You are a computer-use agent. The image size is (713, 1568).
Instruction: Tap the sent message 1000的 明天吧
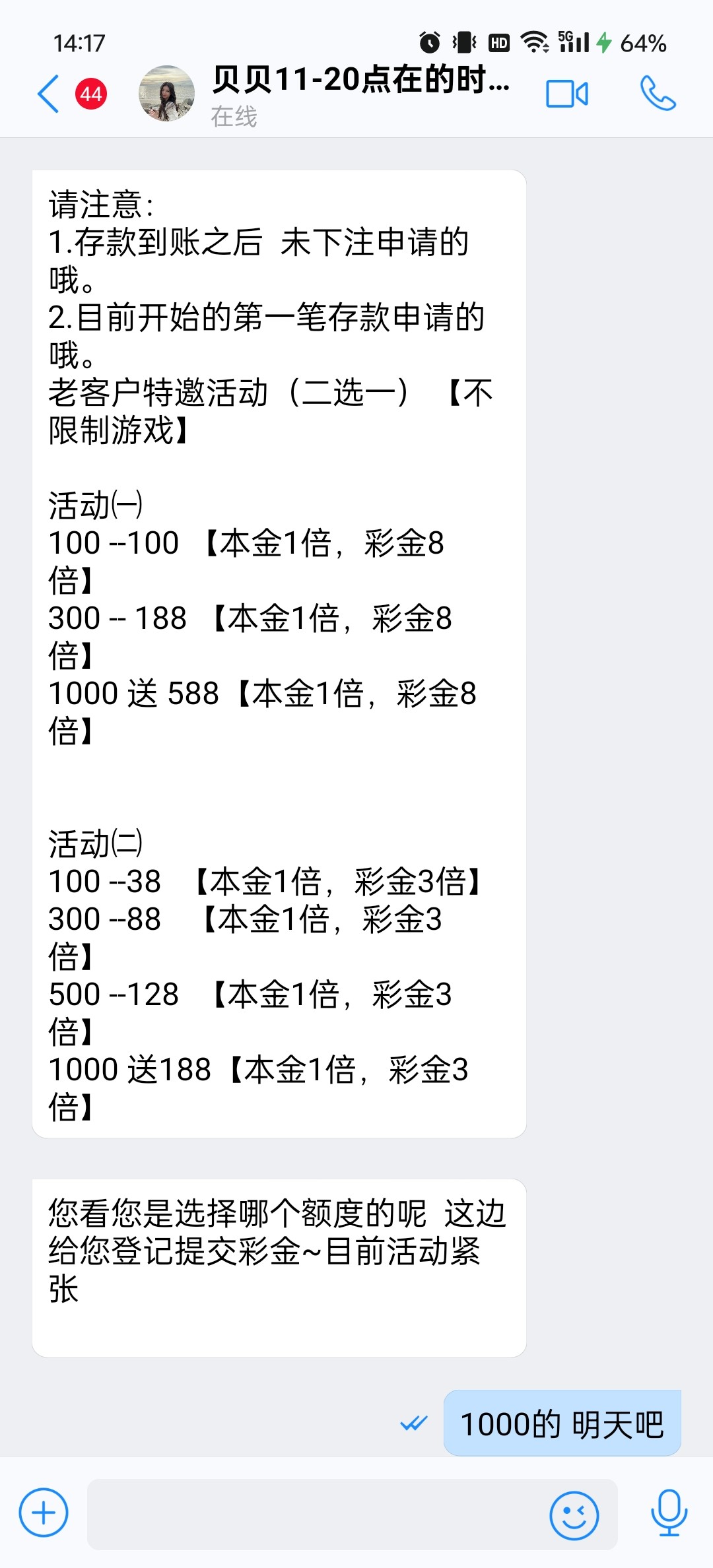pyautogui.click(x=562, y=1420)
